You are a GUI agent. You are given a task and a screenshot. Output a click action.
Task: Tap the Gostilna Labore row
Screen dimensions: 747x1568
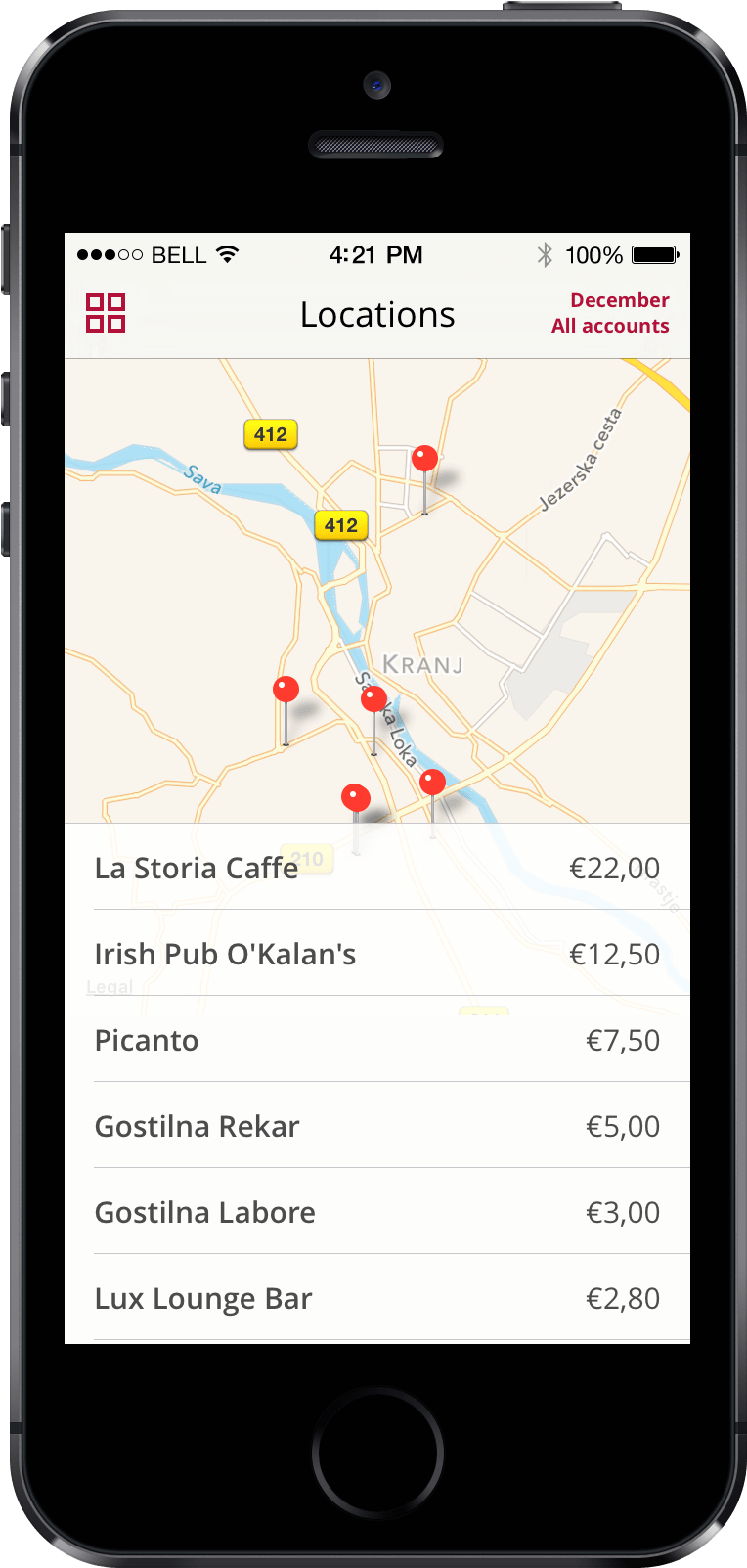pyautogui.click(x=377, y=1212)
